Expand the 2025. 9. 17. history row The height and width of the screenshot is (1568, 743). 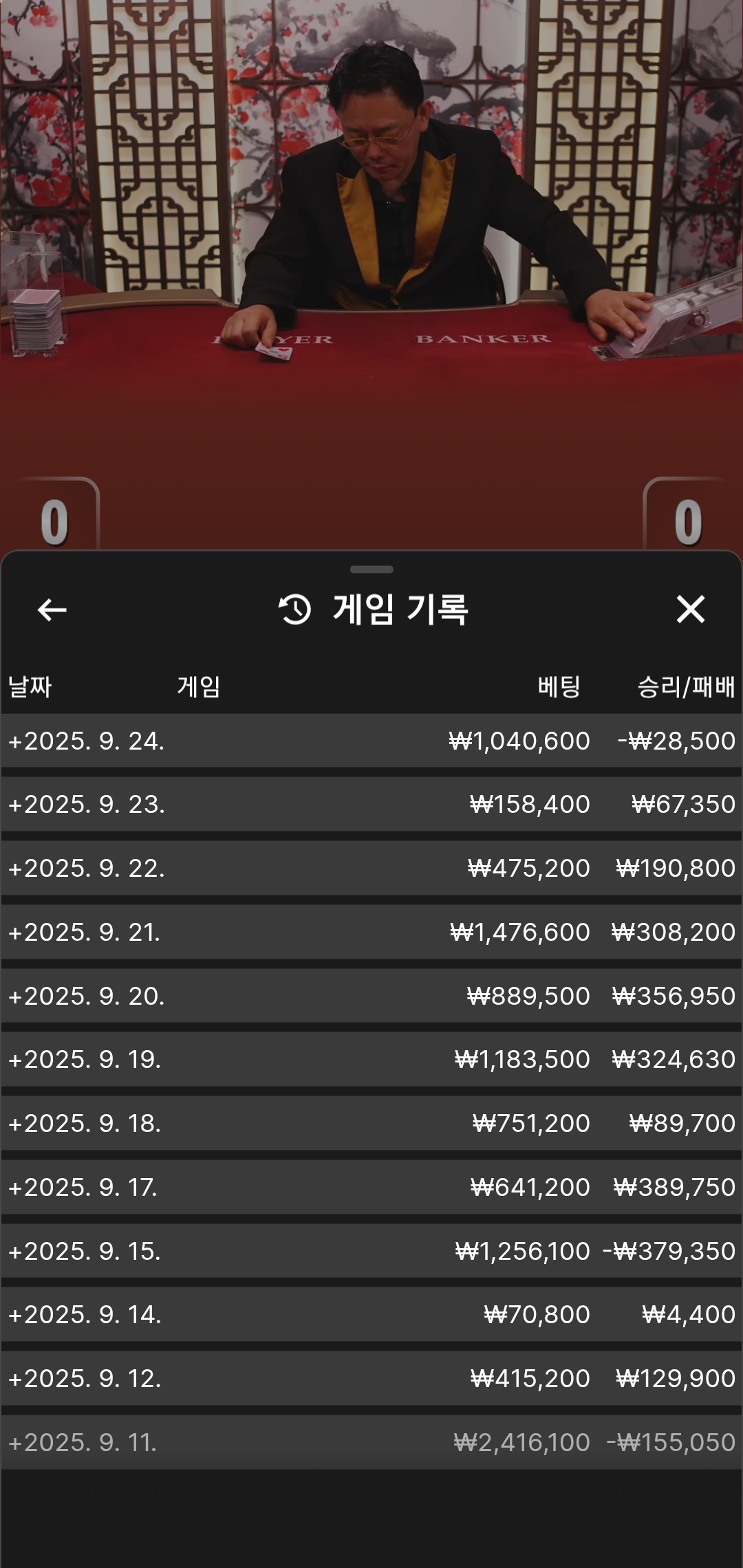(x=371, y=1187)
